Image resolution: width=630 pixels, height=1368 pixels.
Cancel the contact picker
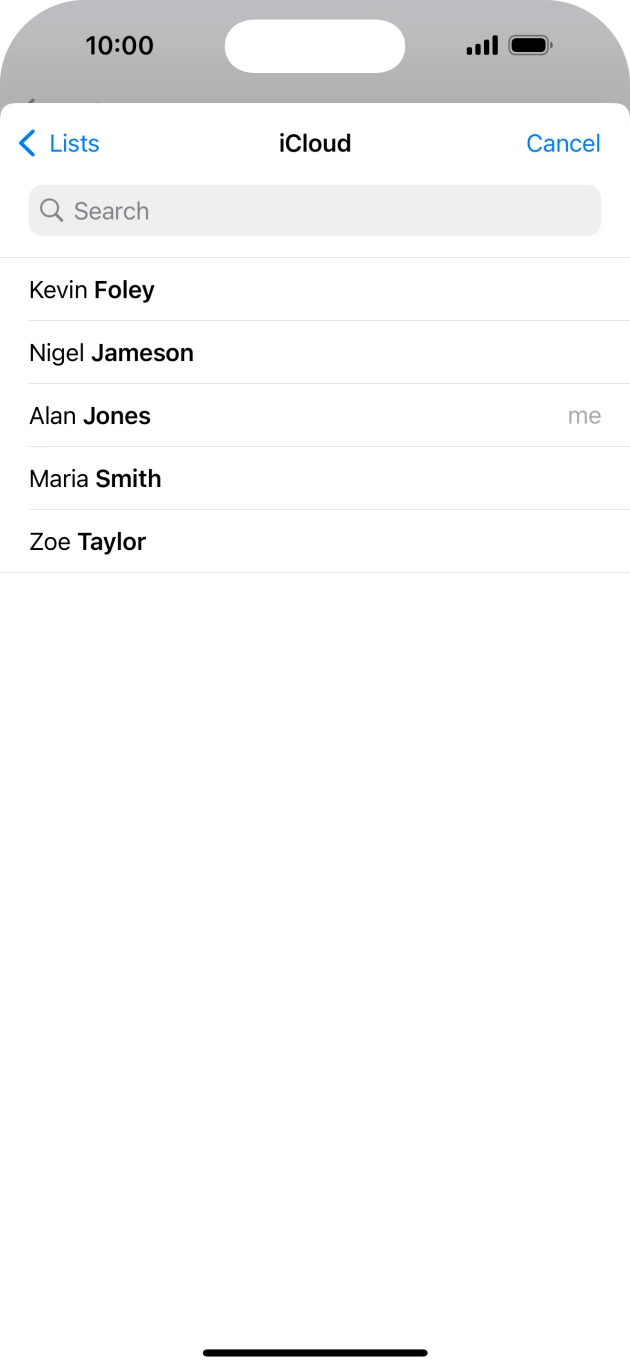(563, 143)
